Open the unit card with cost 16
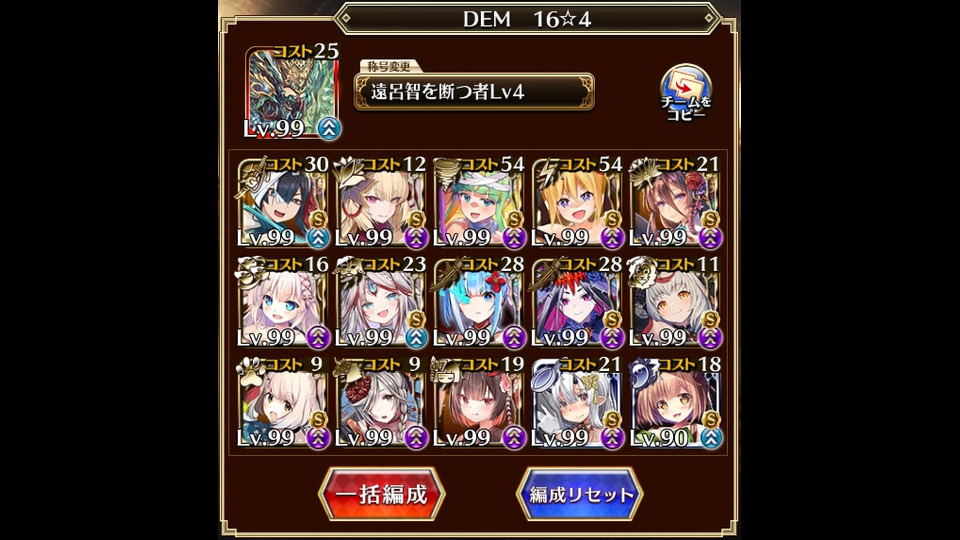960x540 pixels. [283, 303]
